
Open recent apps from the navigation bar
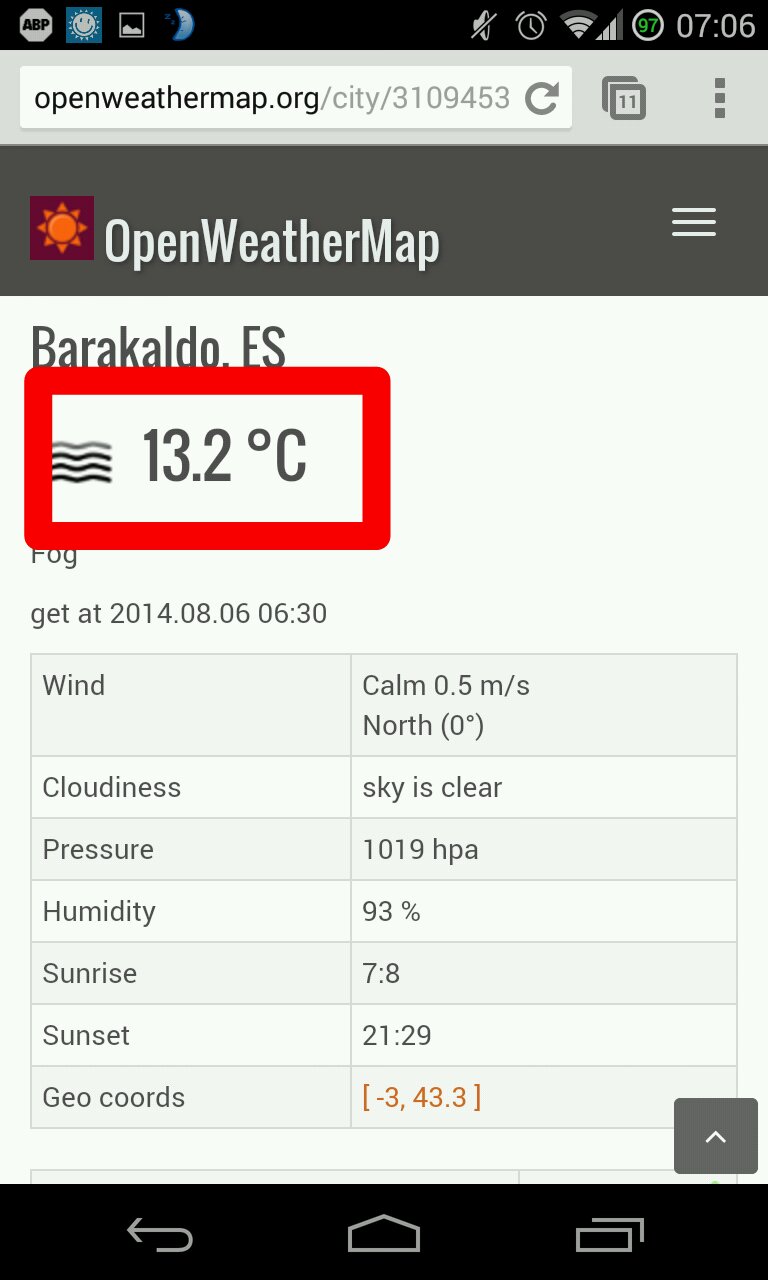[610, 1234]
